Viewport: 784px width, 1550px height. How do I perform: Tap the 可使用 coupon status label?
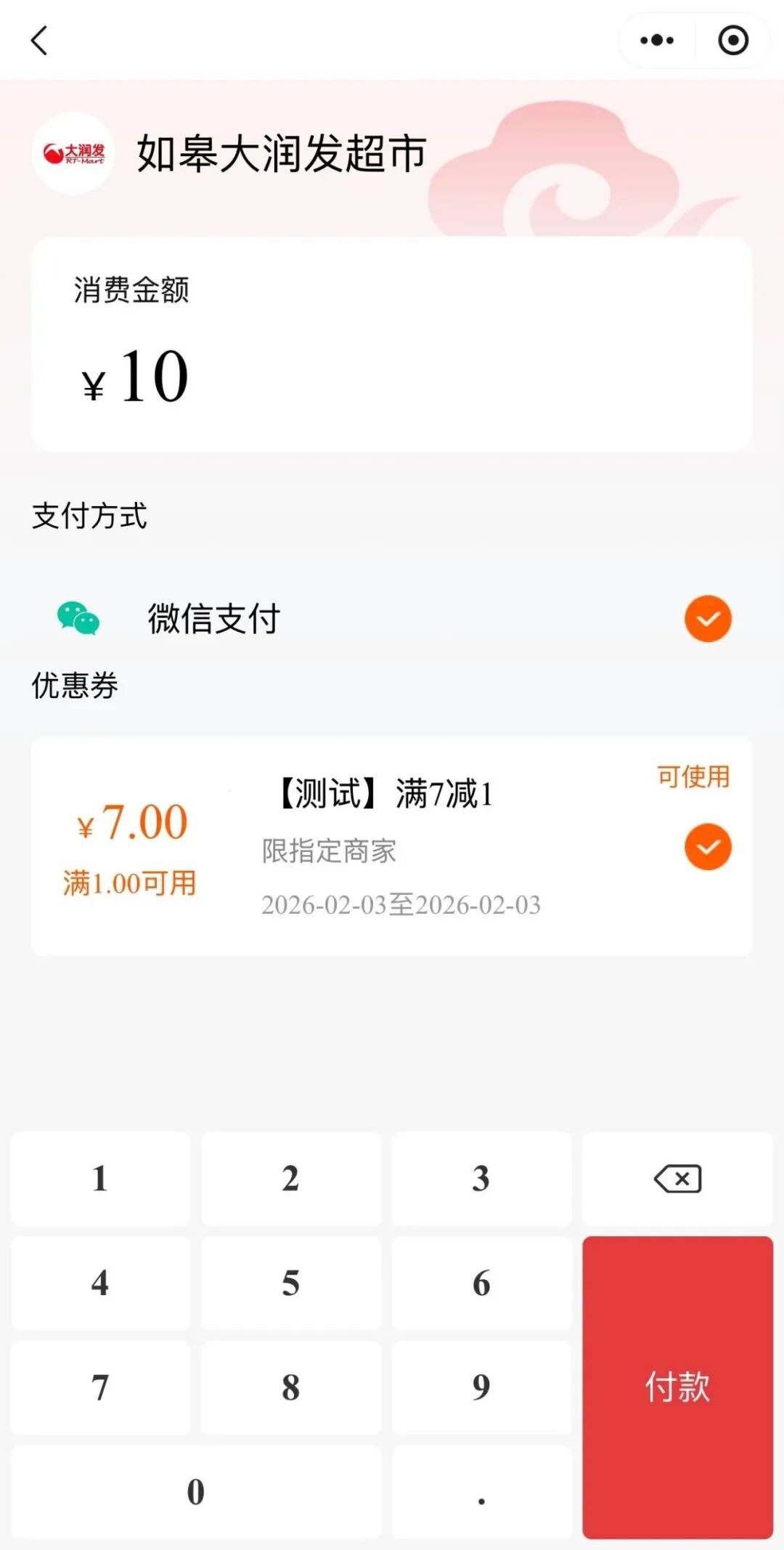click(x=692, y=777)
